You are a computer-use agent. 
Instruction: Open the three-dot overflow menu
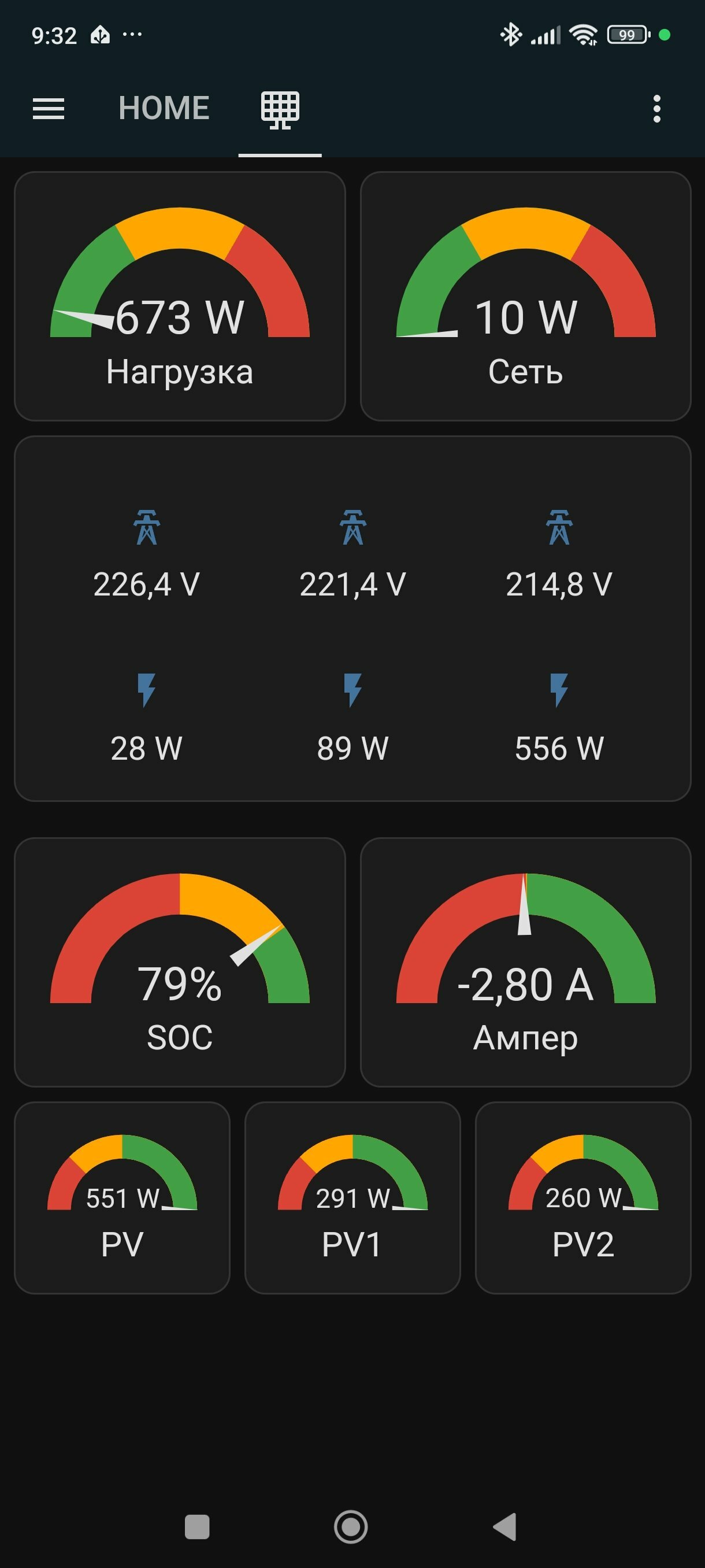656,109
